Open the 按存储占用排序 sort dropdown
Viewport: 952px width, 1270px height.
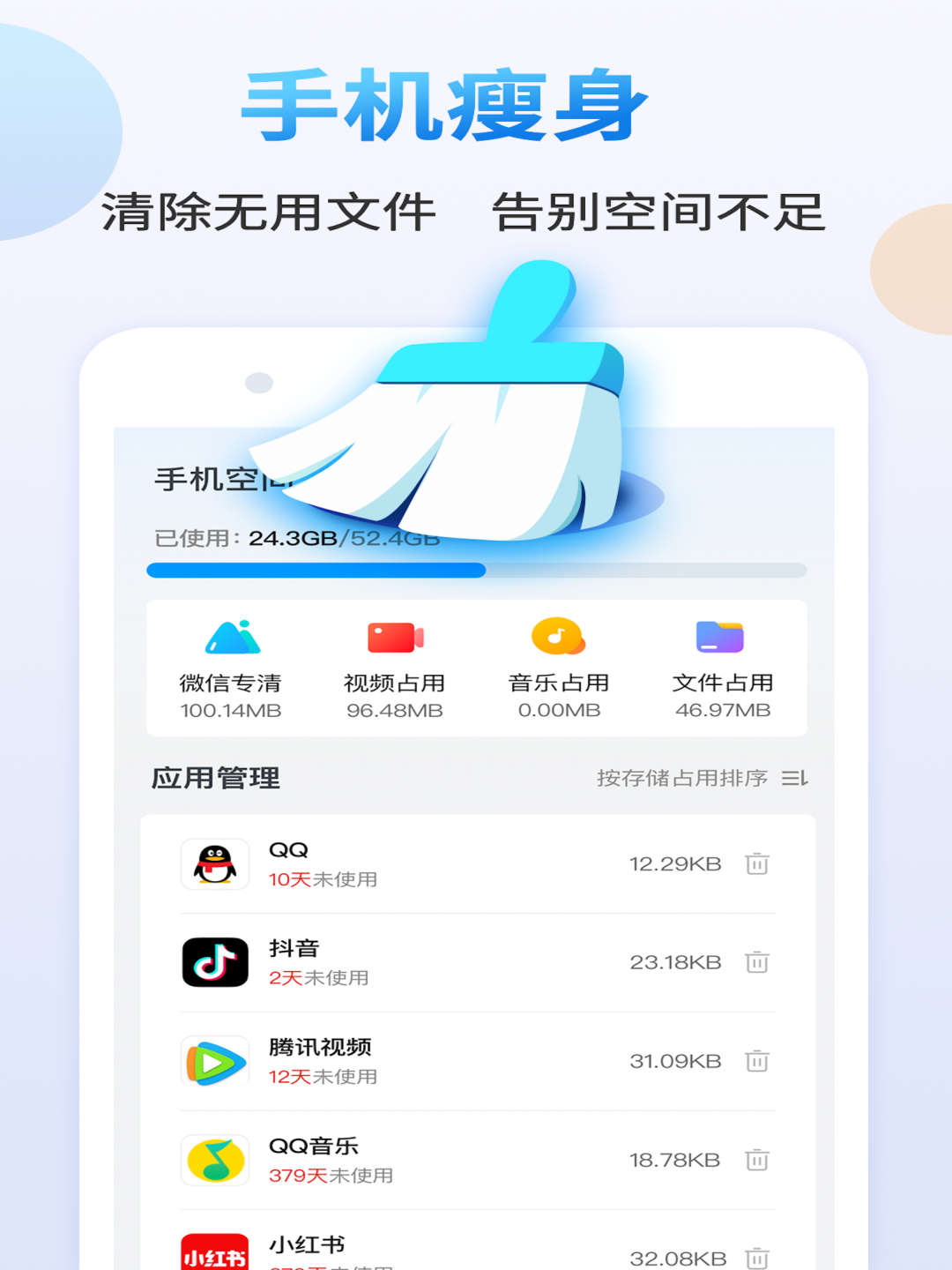[681, 779]
